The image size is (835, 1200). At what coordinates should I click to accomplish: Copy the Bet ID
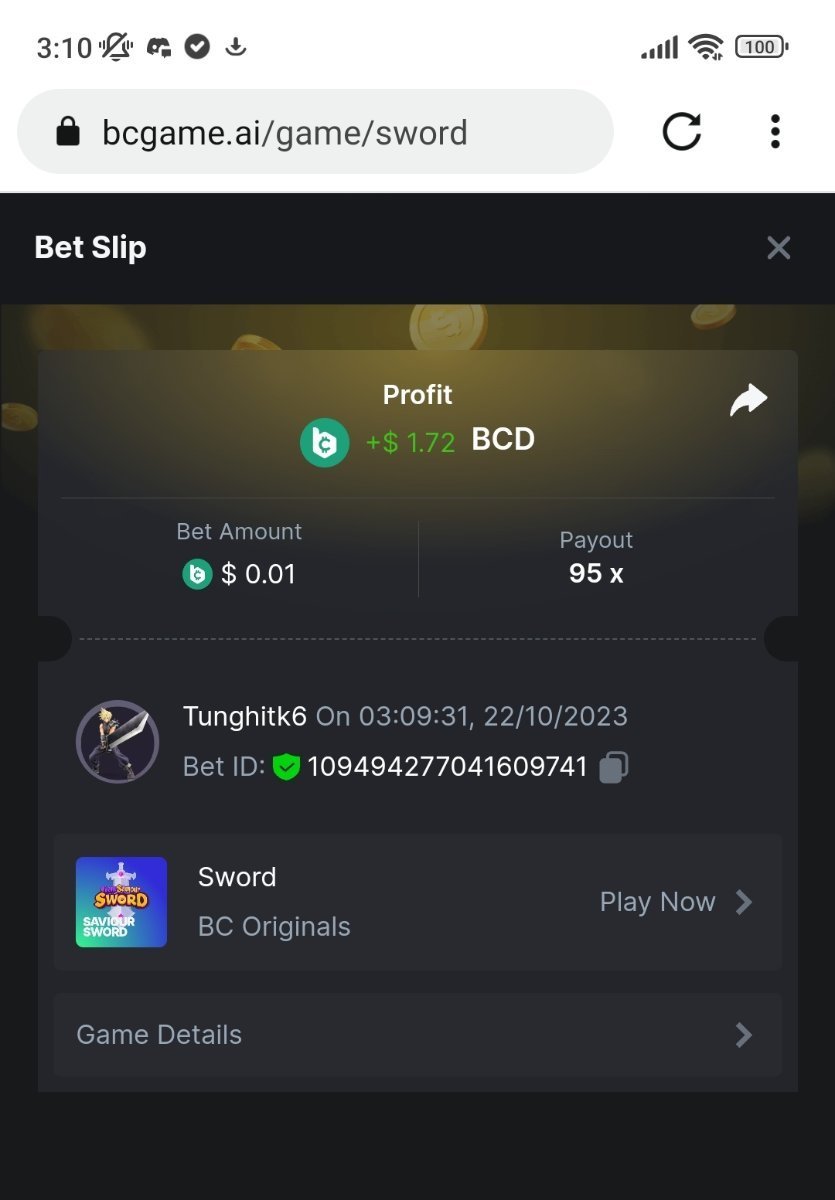pos(613,767)
